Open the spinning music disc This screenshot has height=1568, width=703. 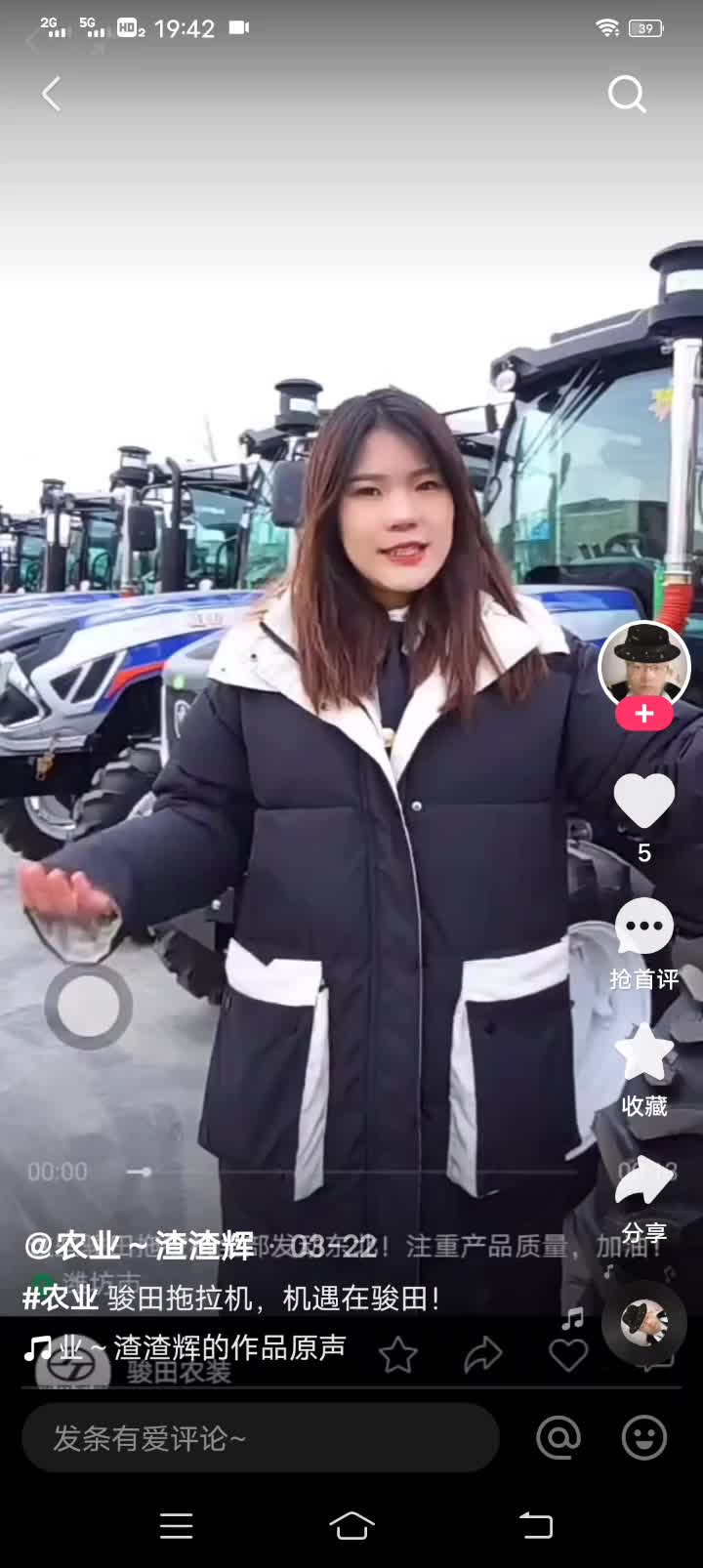[643, 1323]
